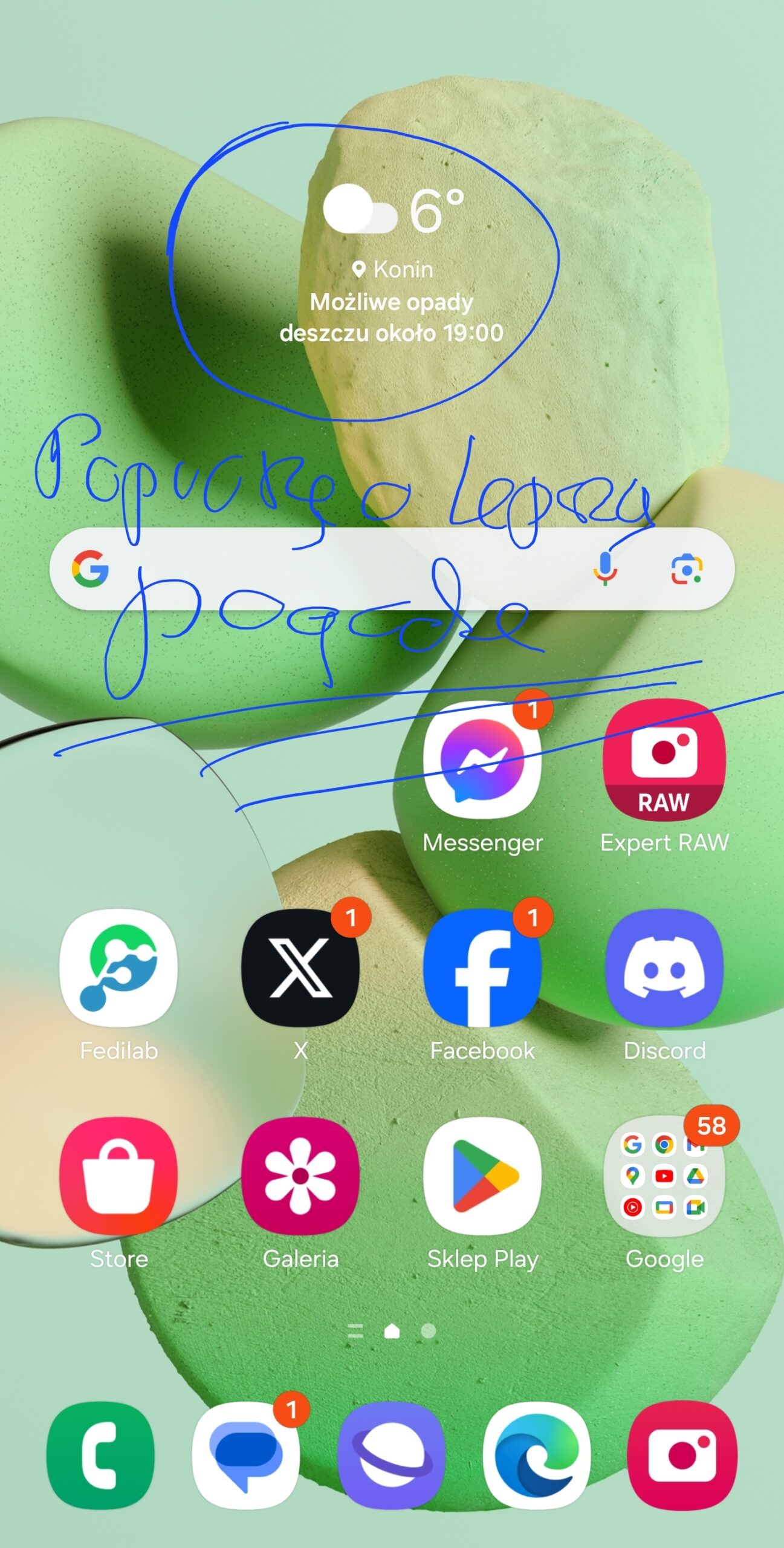This screenshot has width=784, height=1548.
Task: Start voice search with the microphone
Action: (x=604, y=569)
